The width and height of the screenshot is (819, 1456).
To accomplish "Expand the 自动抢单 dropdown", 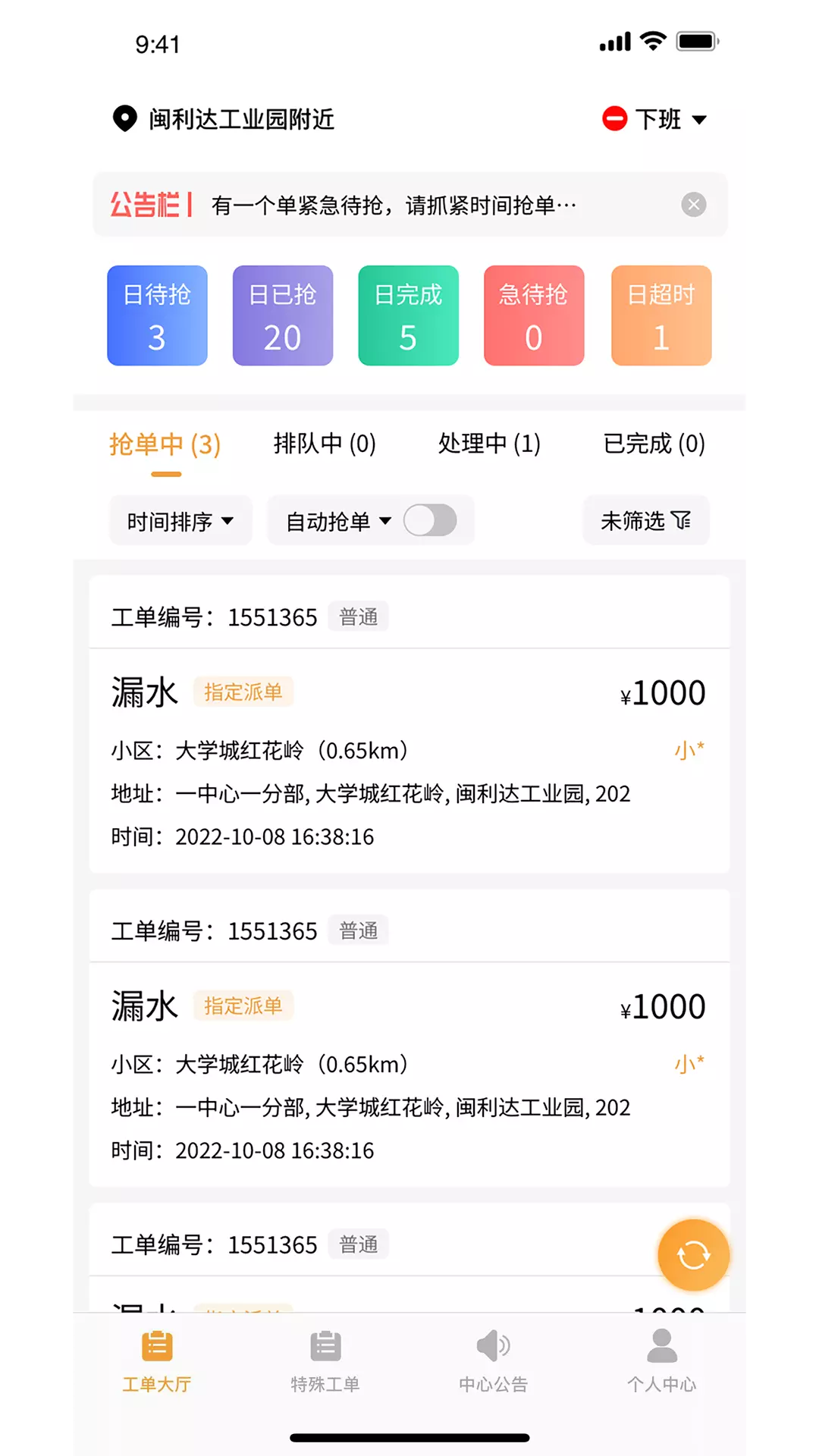I will pos(338,521).
